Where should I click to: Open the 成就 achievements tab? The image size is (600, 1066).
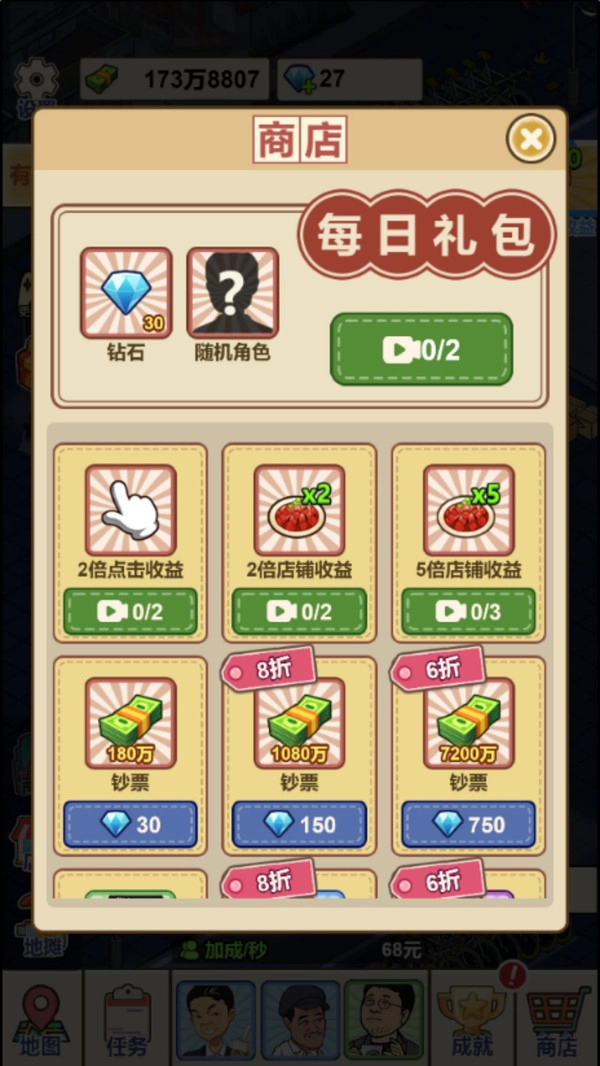click(472, 1015)
